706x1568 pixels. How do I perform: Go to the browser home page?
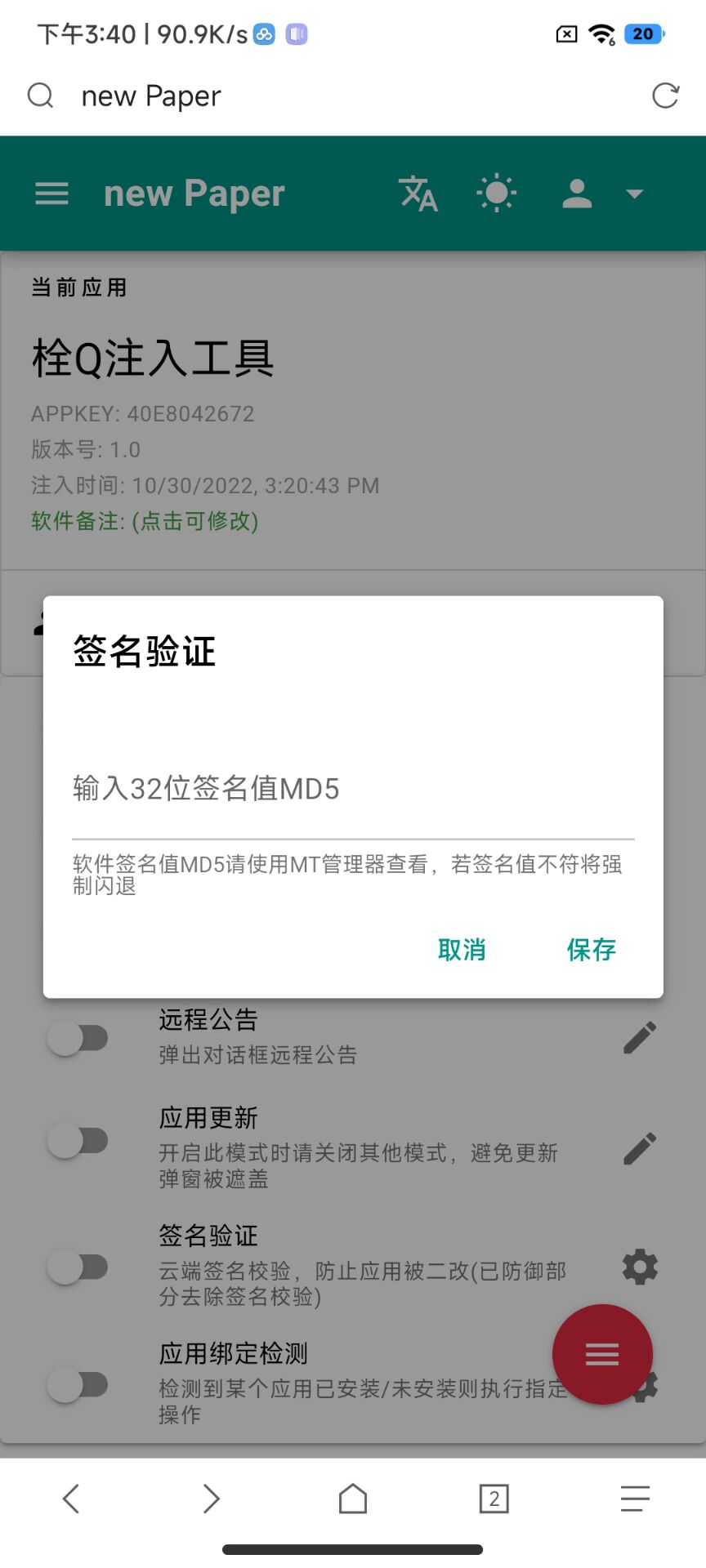click(x=353, y=1499)
